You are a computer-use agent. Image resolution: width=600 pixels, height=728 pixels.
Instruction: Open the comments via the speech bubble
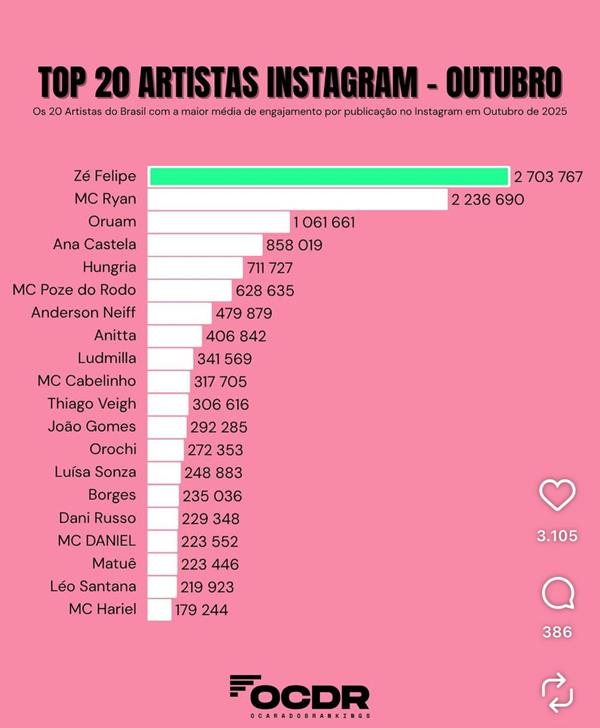(557, 594)
